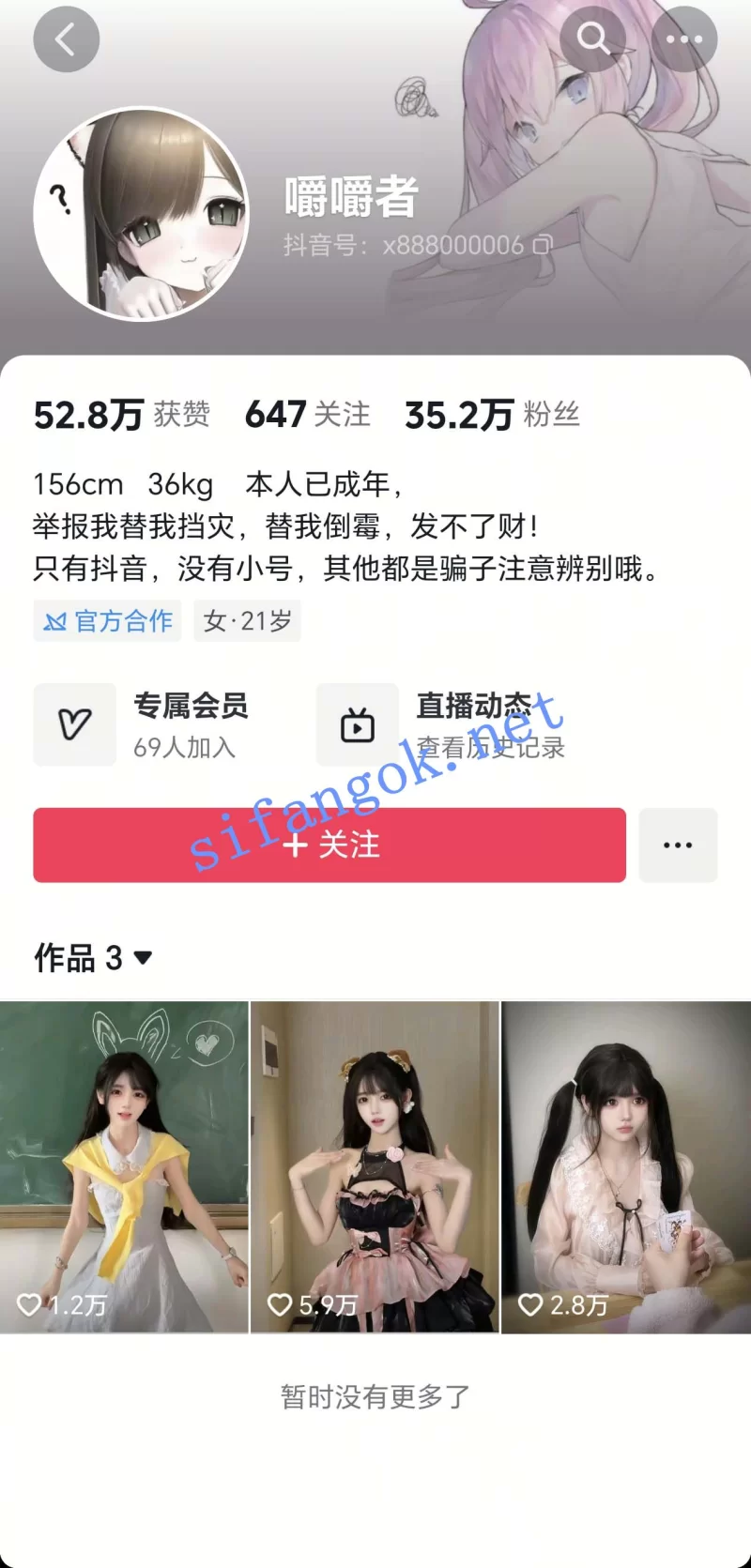This screenshot has width=751, height=1568.
Task: Open the video with 1.2万 likes
Action: click(124, 1166)
